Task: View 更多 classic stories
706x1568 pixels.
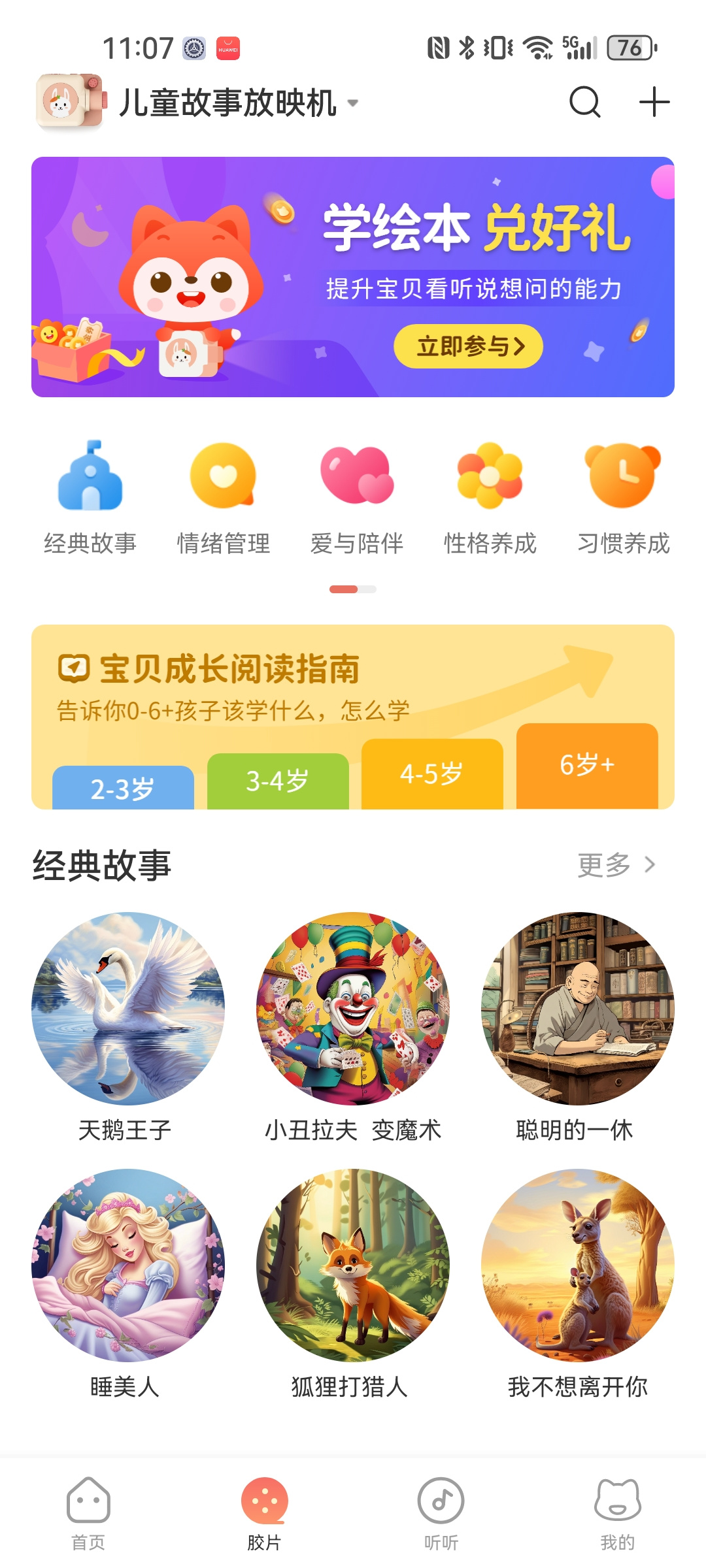Action: tap(616, 865)
